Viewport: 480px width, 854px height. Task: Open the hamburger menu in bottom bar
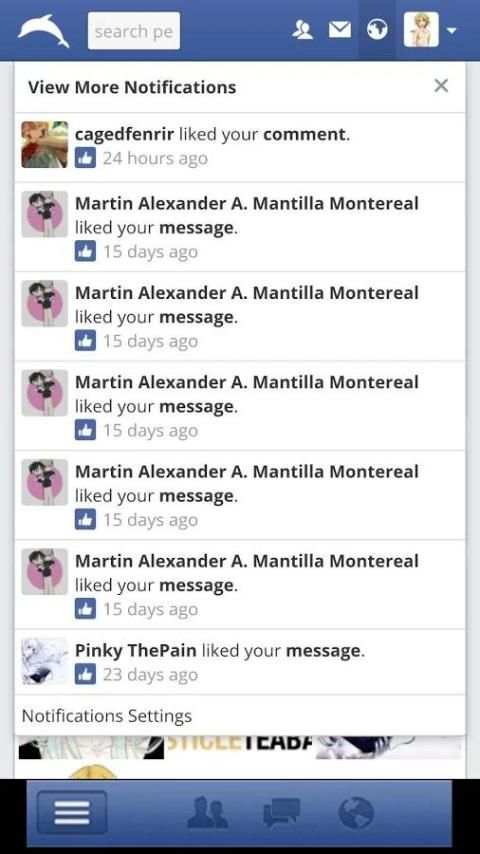(72, 813)
